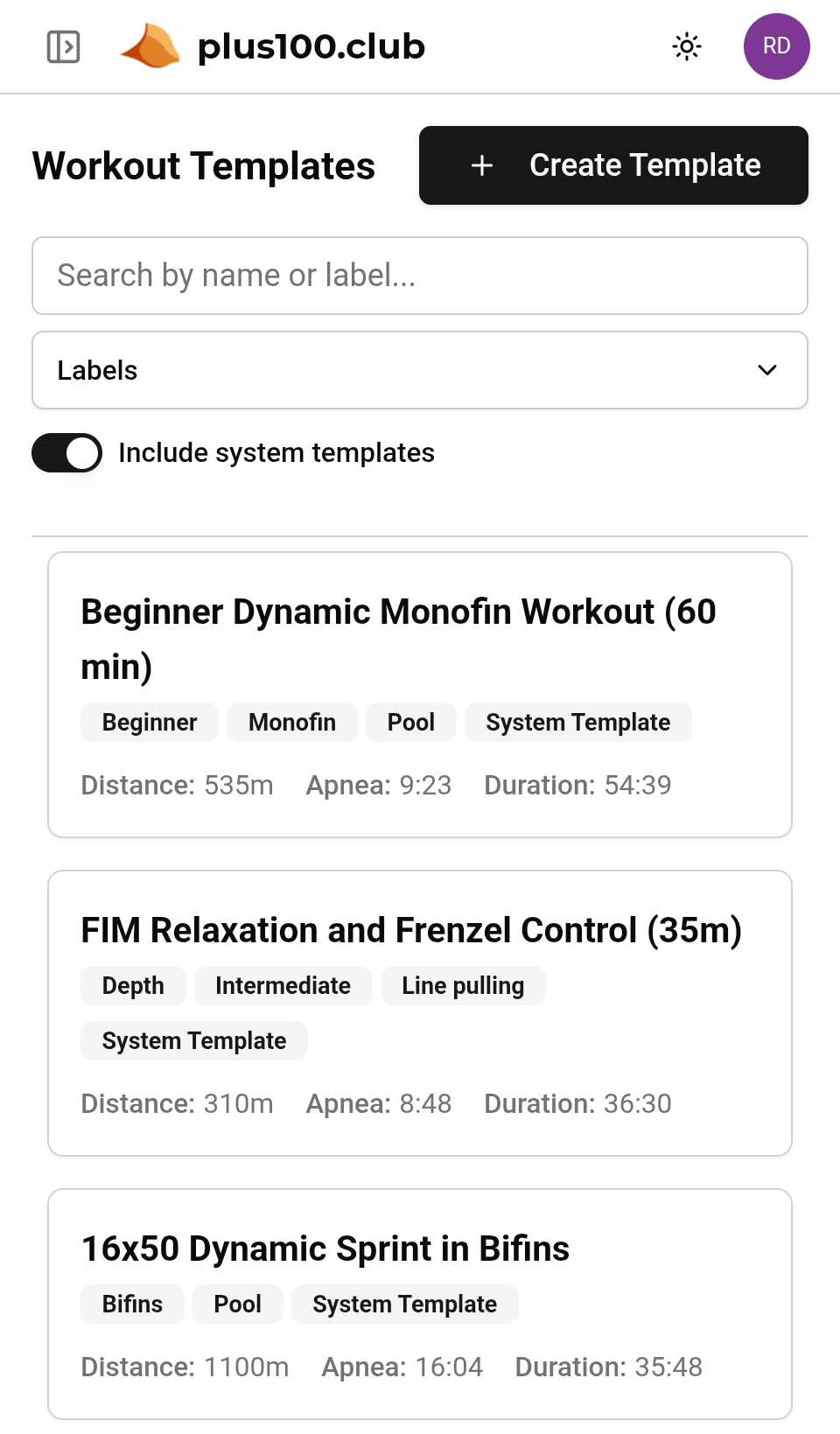This screenshot has width=840, height=1434.
Task: Disable the Include system templates switch
Action: click(x=66, y=452)
